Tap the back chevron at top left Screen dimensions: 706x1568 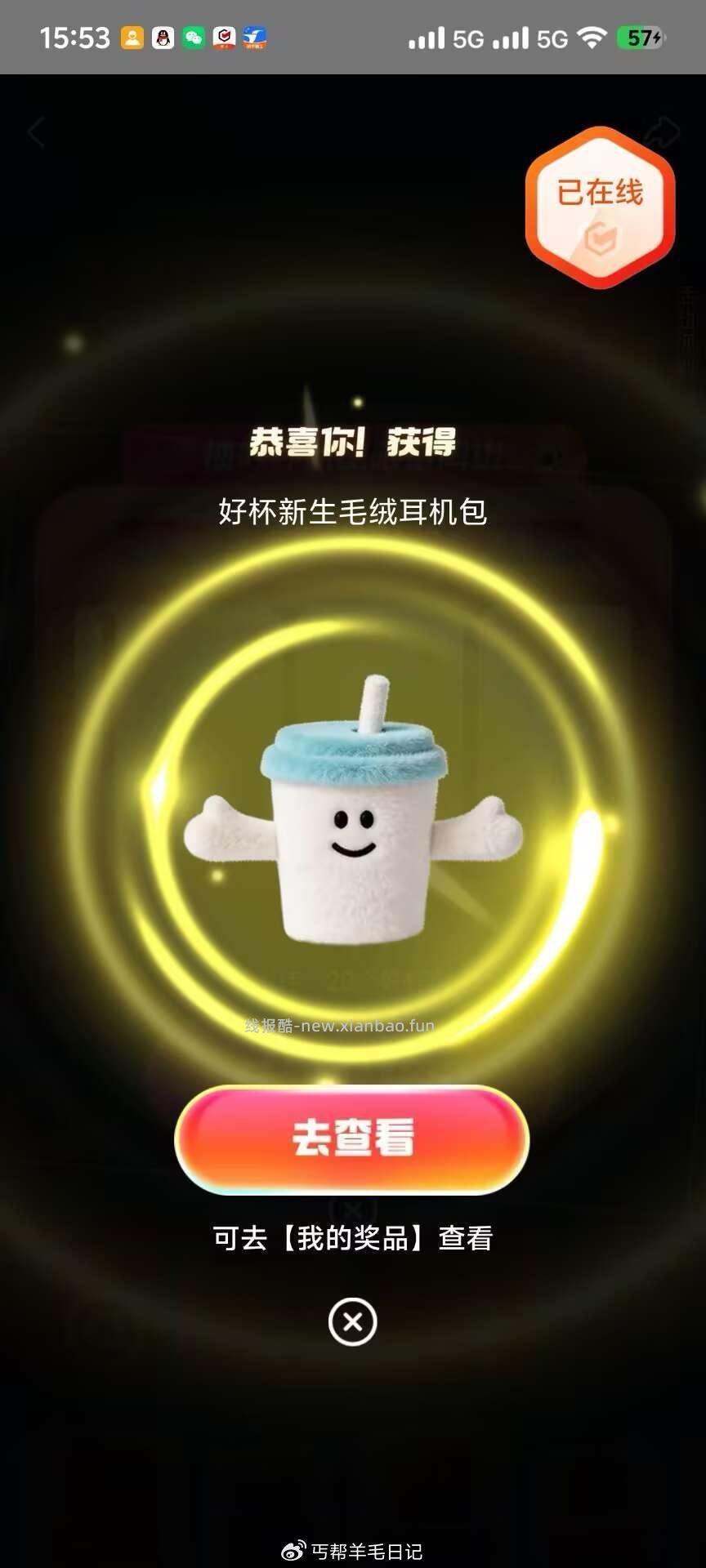click(x=36, y=133)
